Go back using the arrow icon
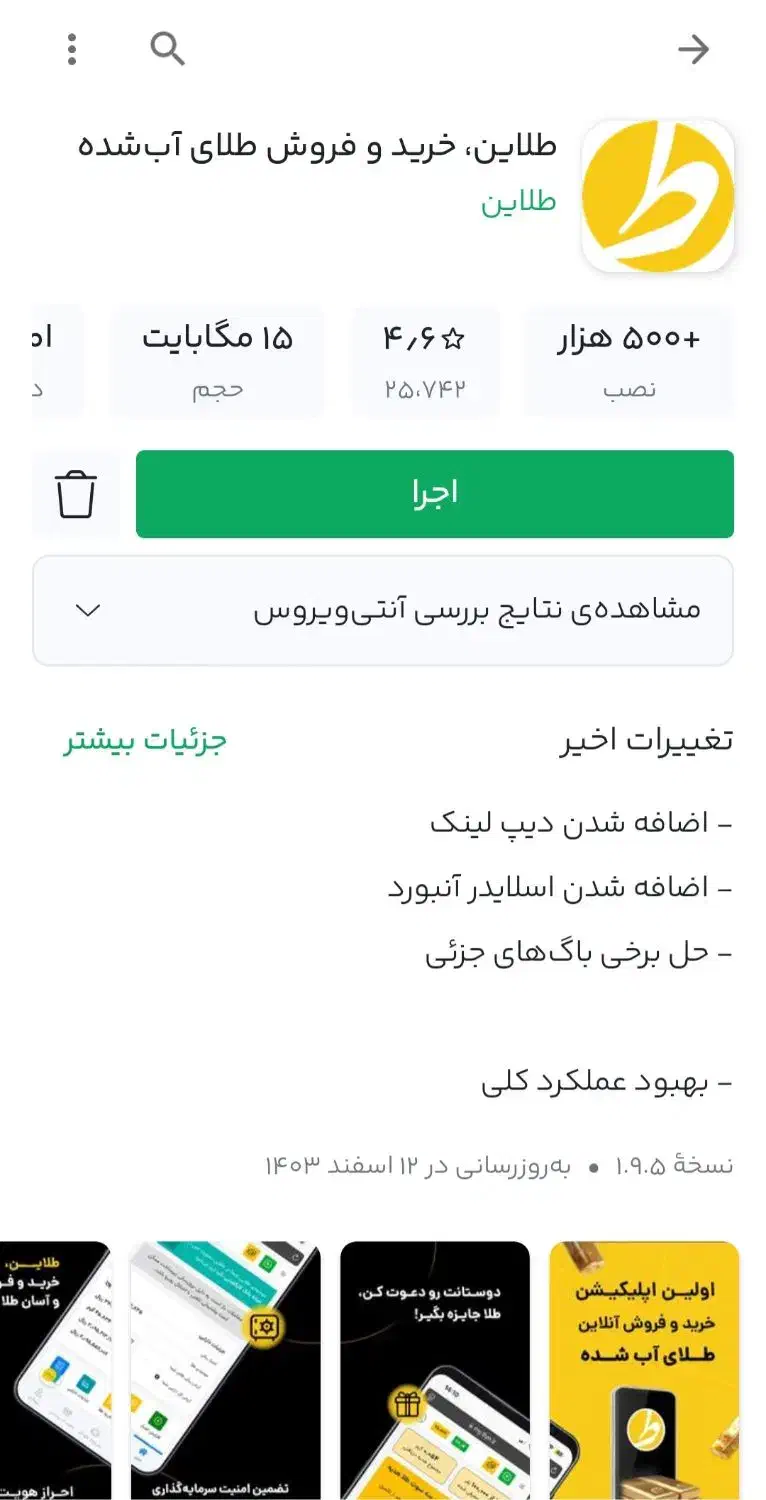The height and width of the screenshot is (1500, 766). click(693, 49)
